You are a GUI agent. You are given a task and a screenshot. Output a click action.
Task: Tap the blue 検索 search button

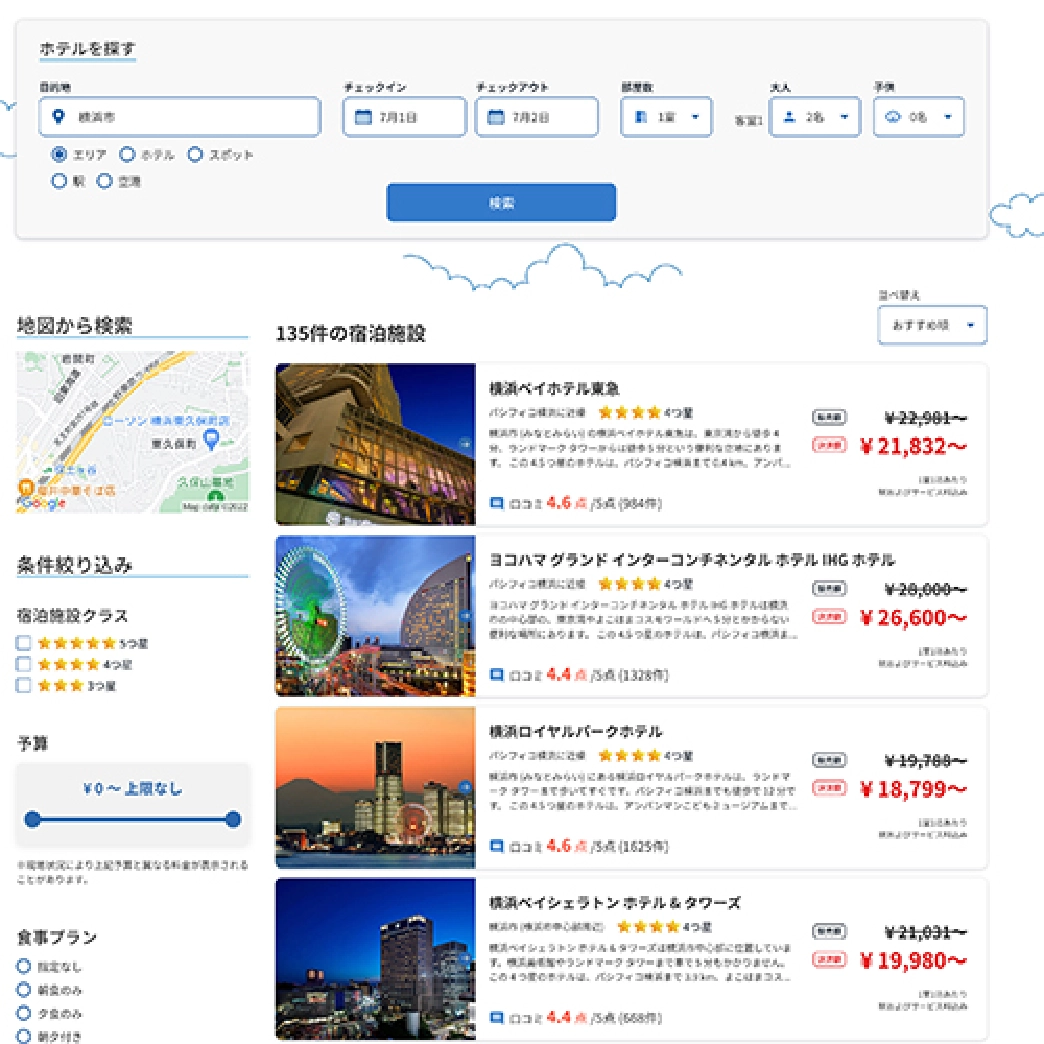pos(501,202)
